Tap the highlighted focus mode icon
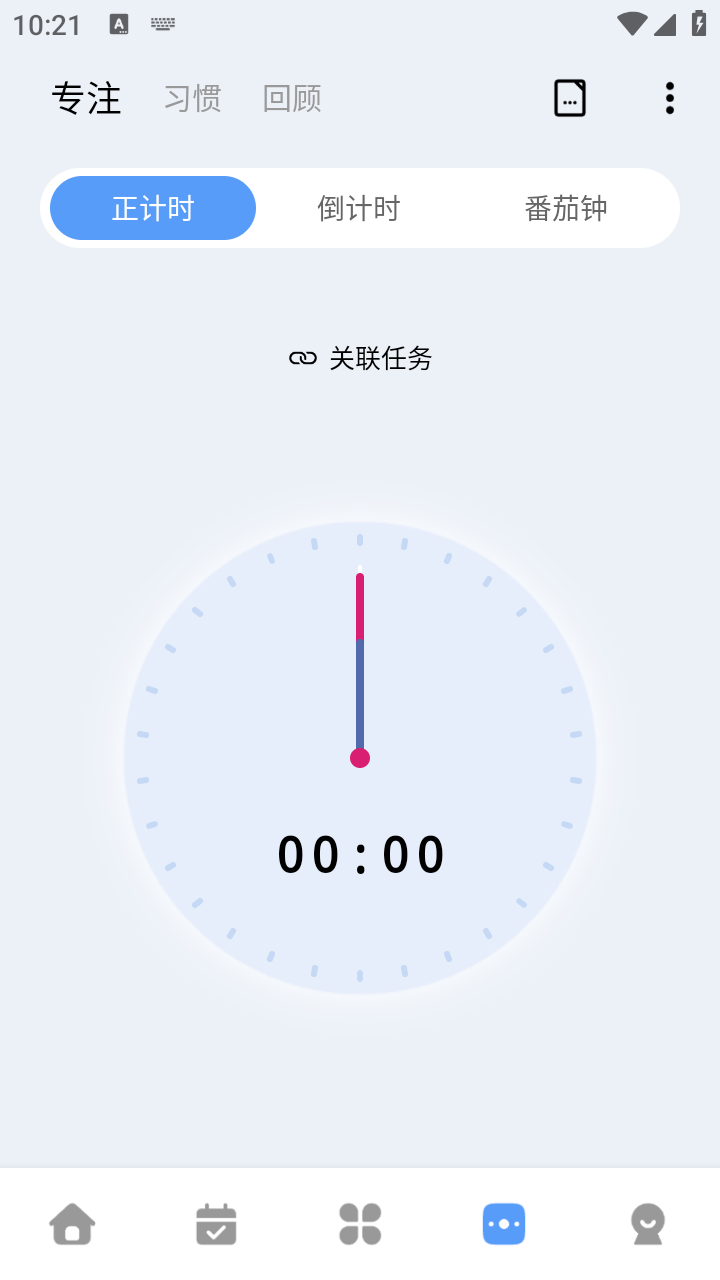This screenshot has height=1280, width=720. point(503,1222)
